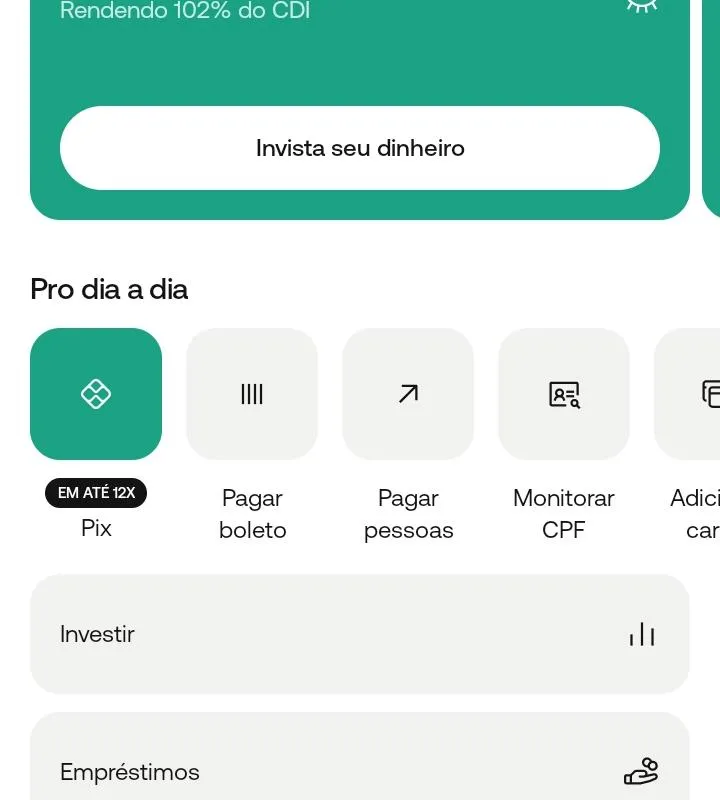Viewport: 720px width, 800px height.
Task: Tap the Pagar pessoas label text
Action: [408, 514]
